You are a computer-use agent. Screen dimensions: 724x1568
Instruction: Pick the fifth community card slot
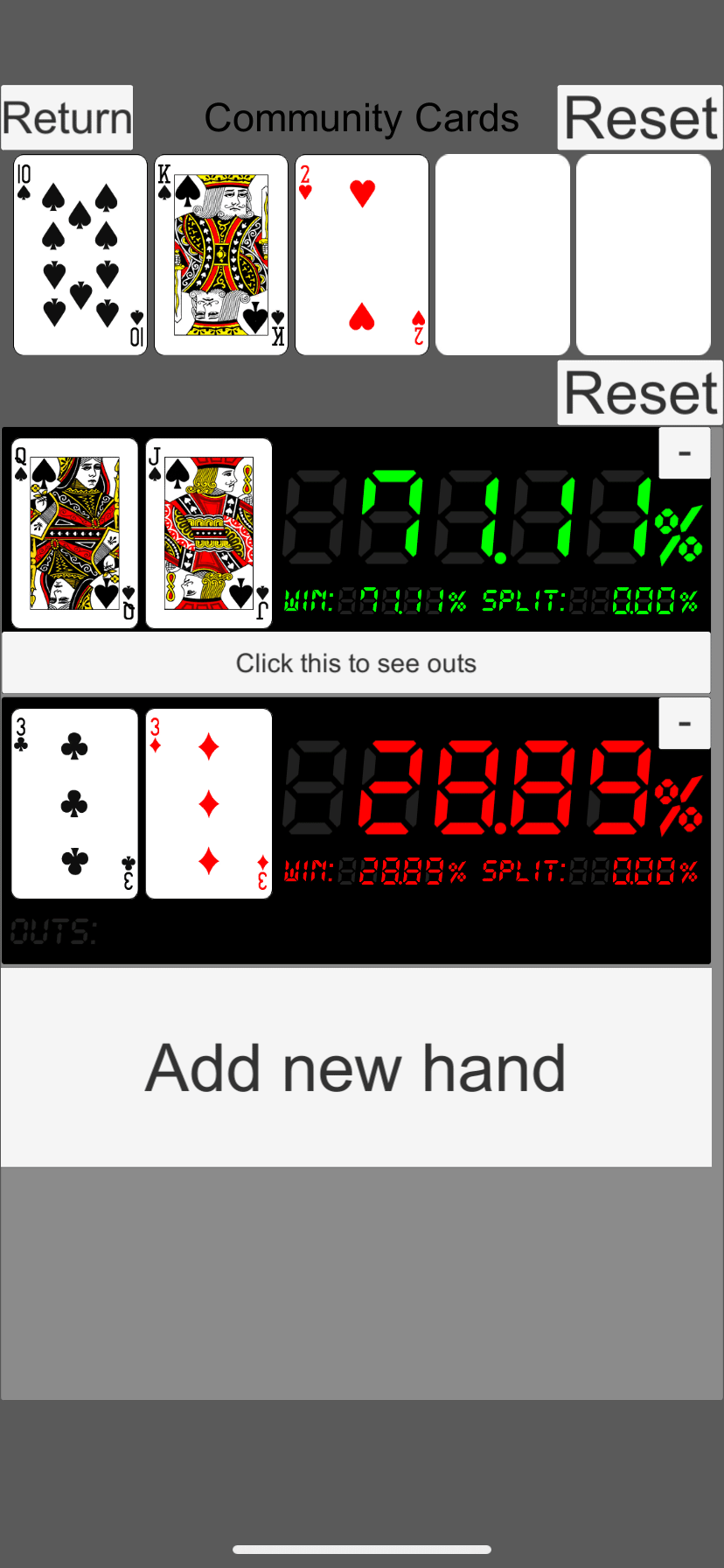click(x=644, y=255)
